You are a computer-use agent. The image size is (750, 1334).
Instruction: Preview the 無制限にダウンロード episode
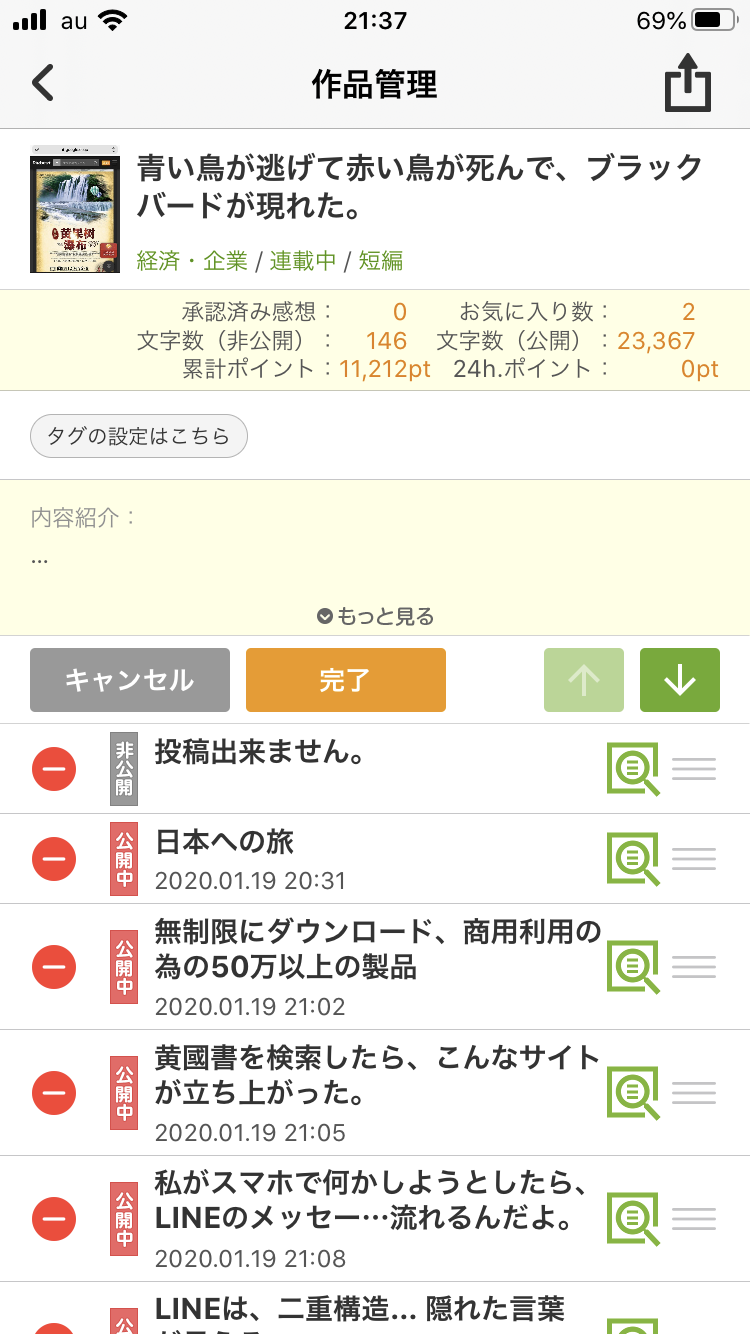pyautogui.click(x=633, y=967)
